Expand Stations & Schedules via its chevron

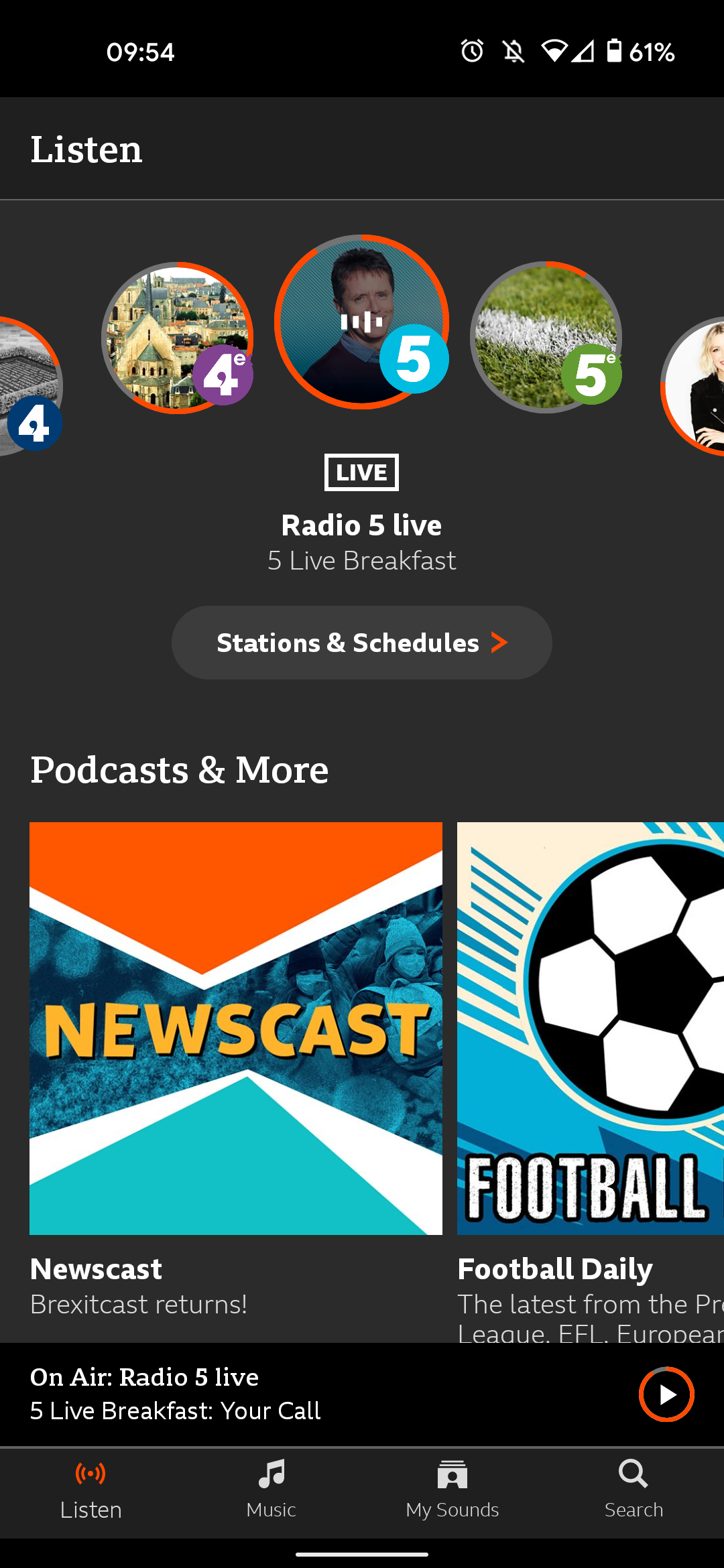(x=499, y=642)
